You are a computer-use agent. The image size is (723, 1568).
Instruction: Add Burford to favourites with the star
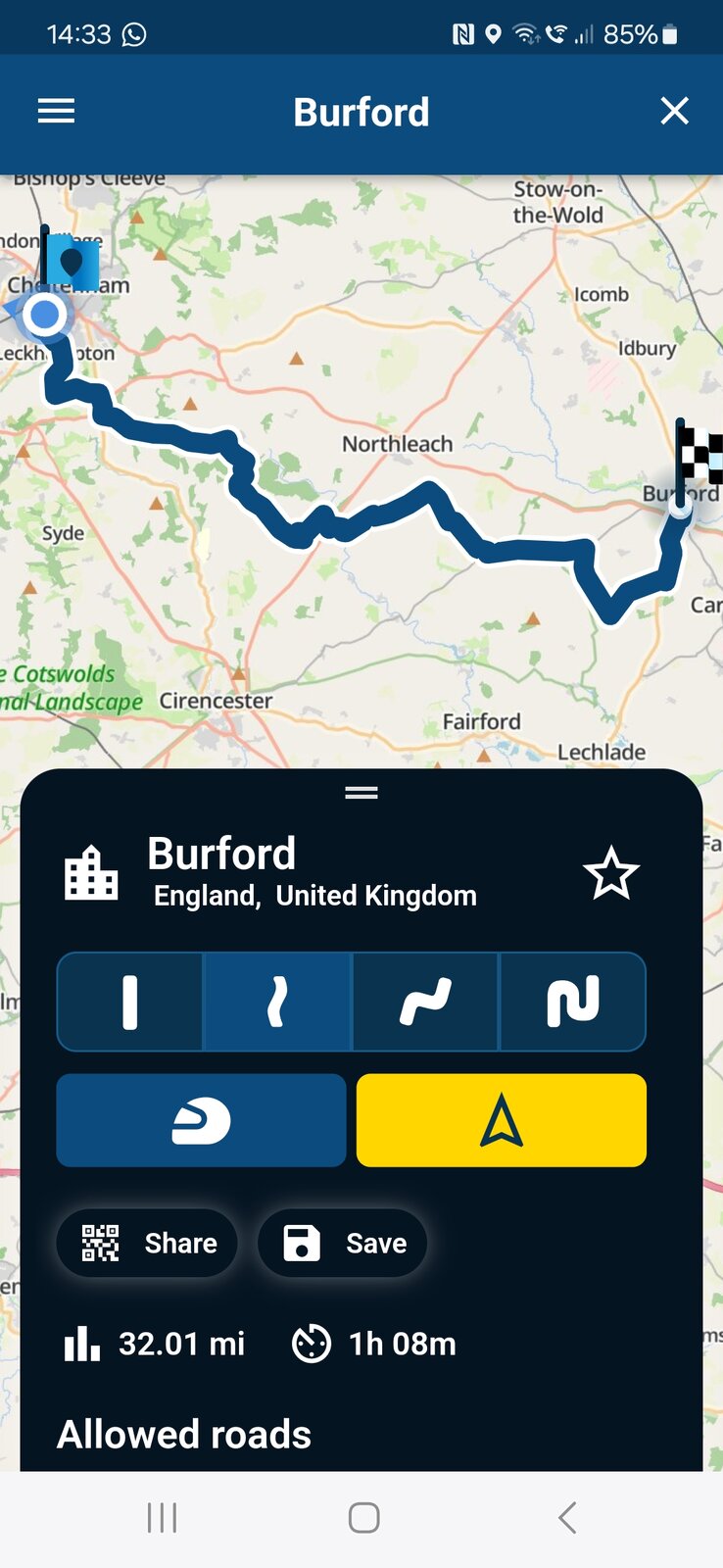click(611, 873)
